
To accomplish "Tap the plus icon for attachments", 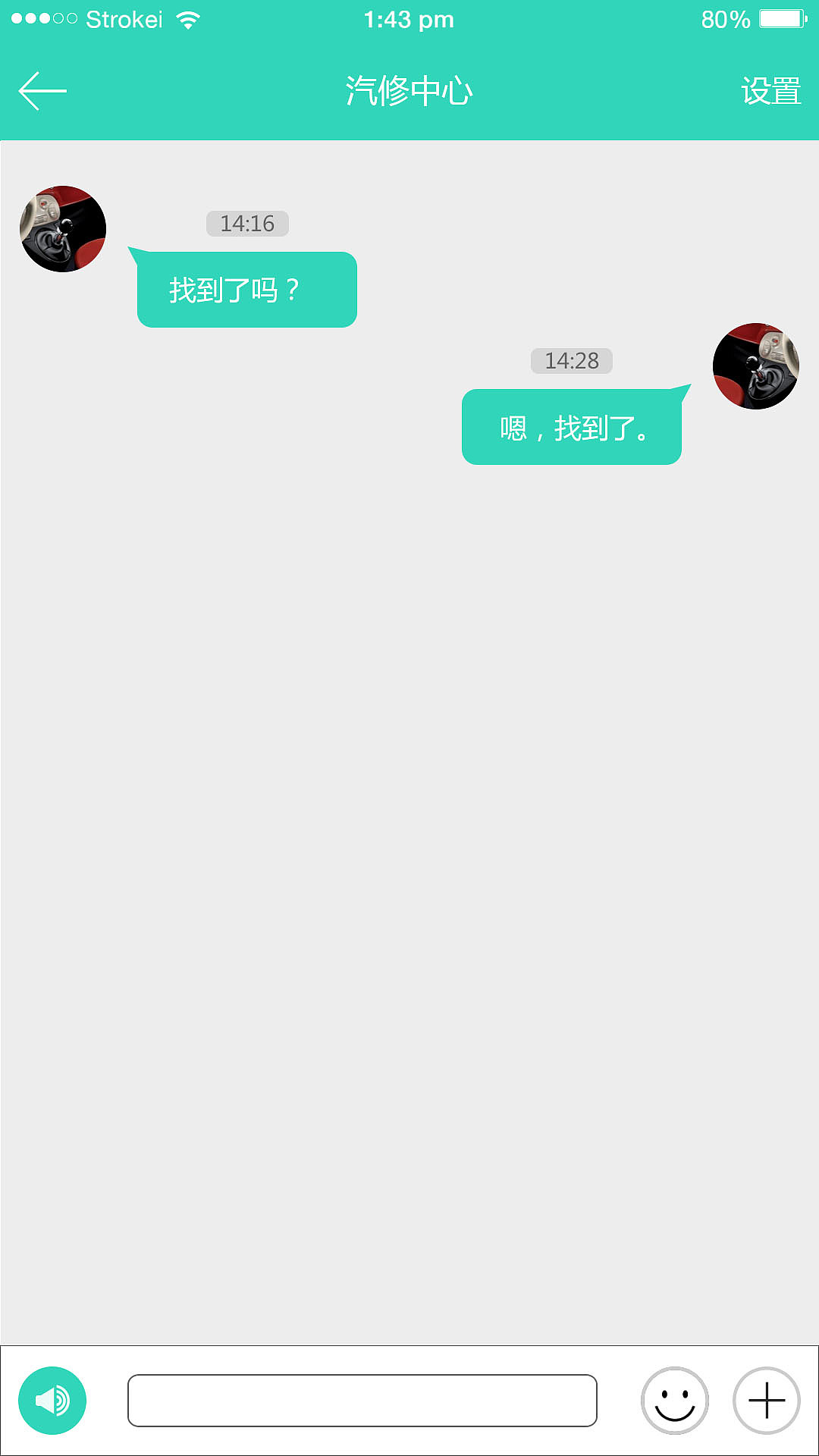I will 766,1401.
